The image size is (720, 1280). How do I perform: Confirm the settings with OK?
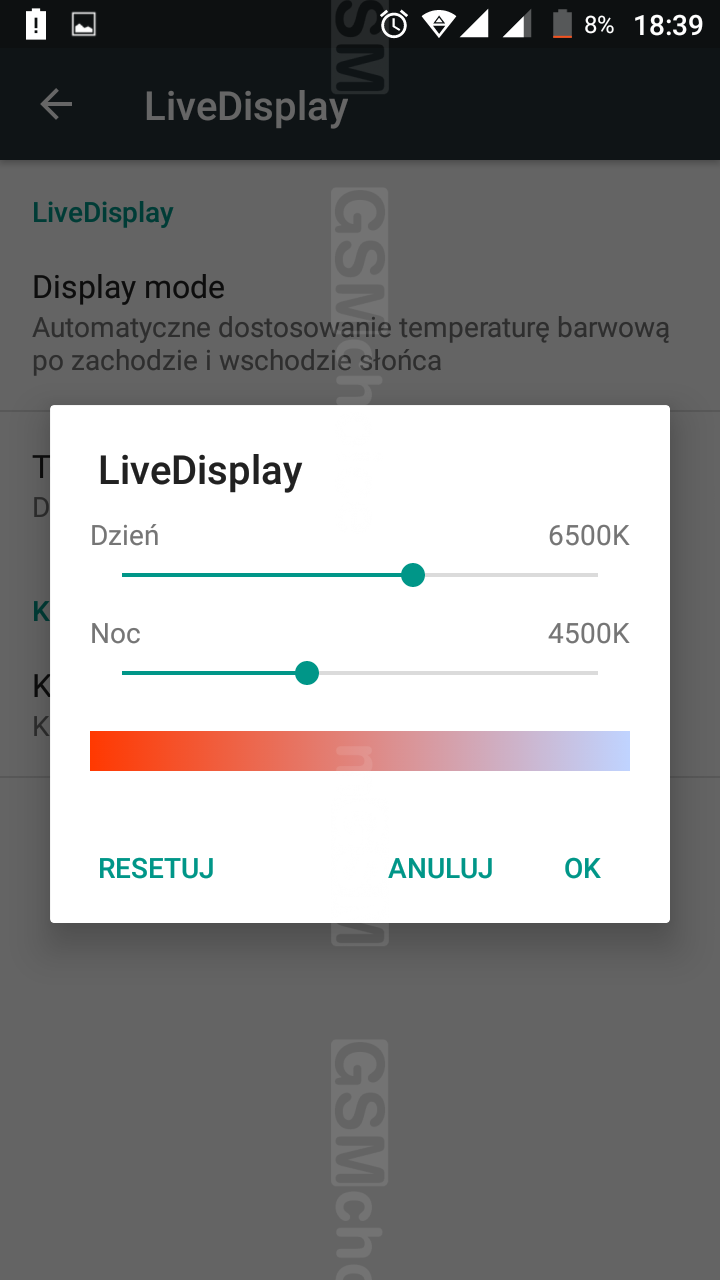tap(582, 868)
